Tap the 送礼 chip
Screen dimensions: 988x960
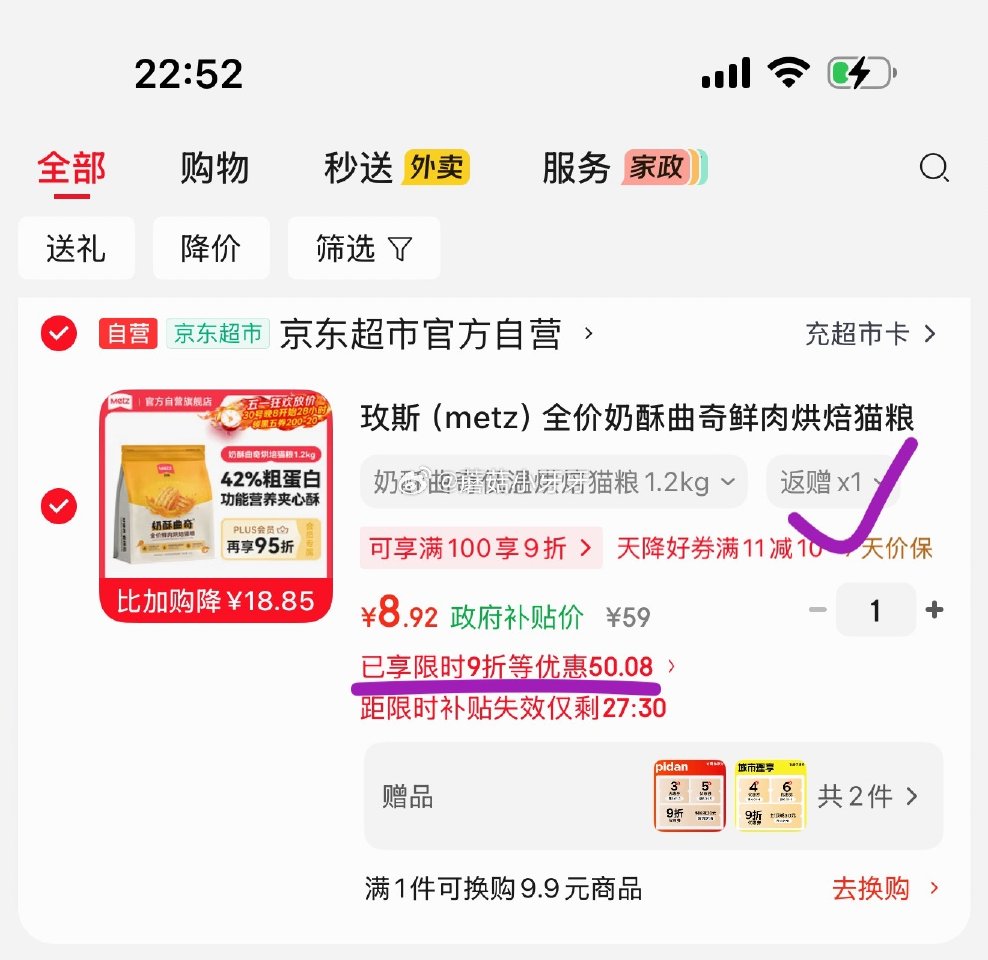click(x=76, y=248)
